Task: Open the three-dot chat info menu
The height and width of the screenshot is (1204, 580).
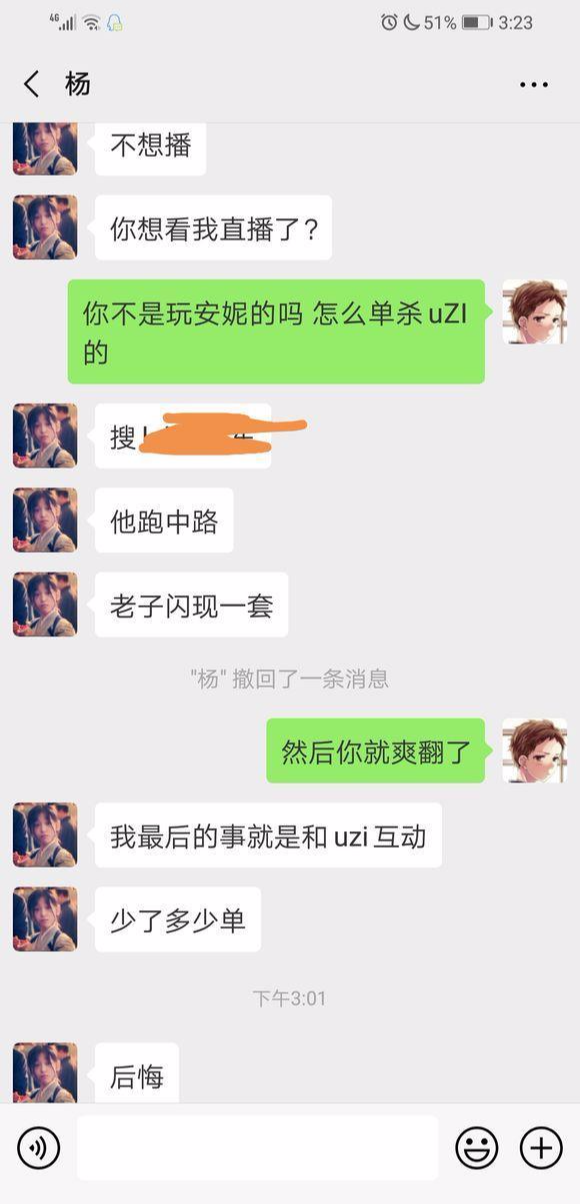Action: 534,85
